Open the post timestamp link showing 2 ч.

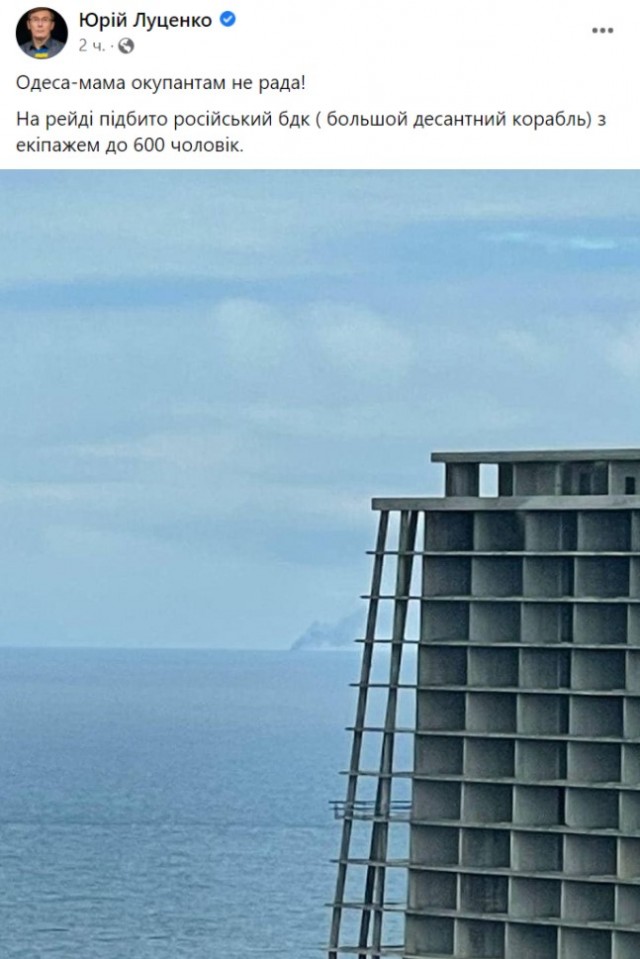point(91,44)
